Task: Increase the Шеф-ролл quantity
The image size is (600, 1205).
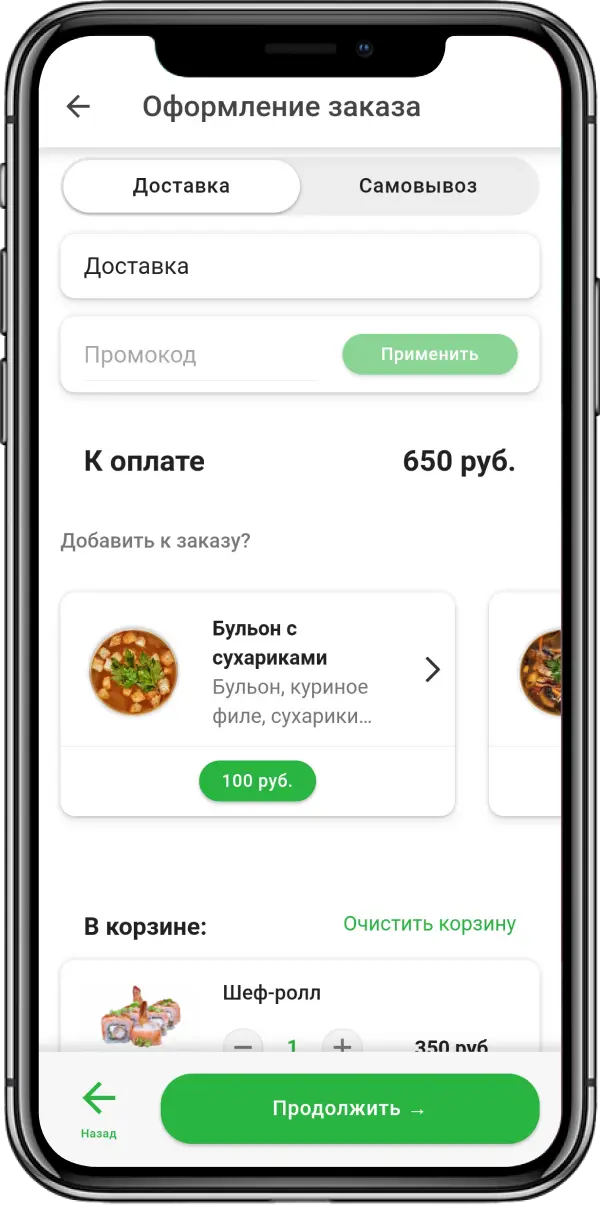Action: coord(342,1044)
